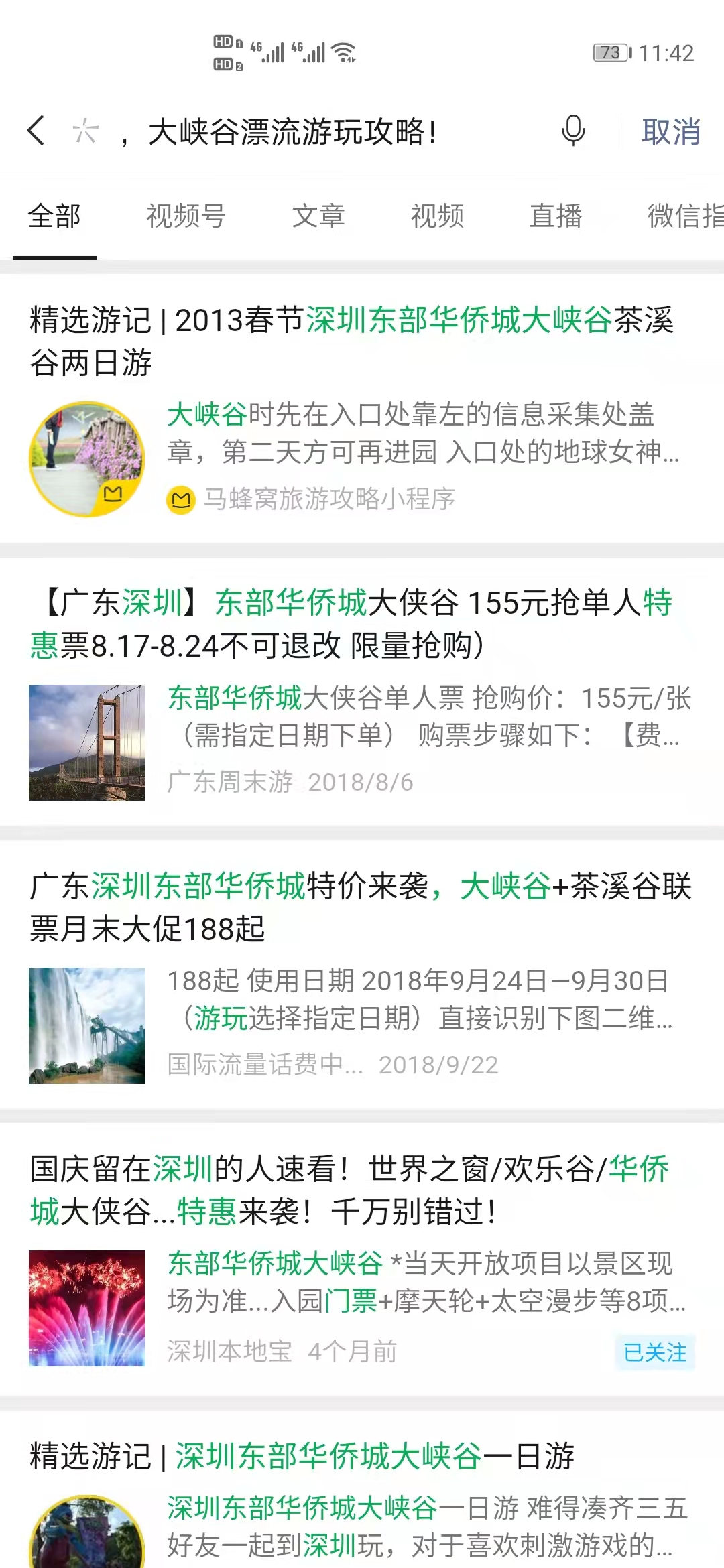Open the 深圳东部华侨城大峡谷一日游 travel note
The width and height of the screenshot is (724, 1568).
[302, 1456]
